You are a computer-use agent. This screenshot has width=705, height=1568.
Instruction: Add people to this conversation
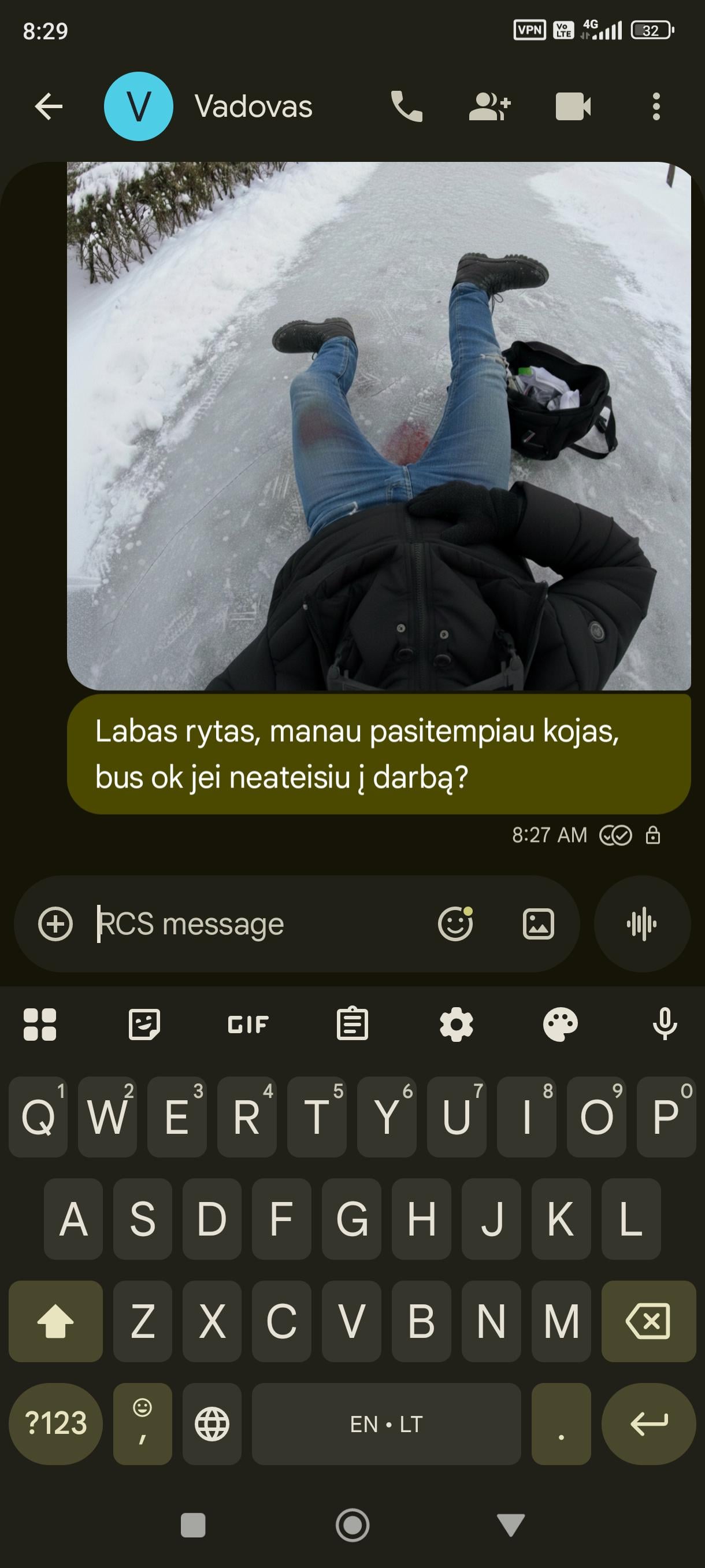[489, 106]
